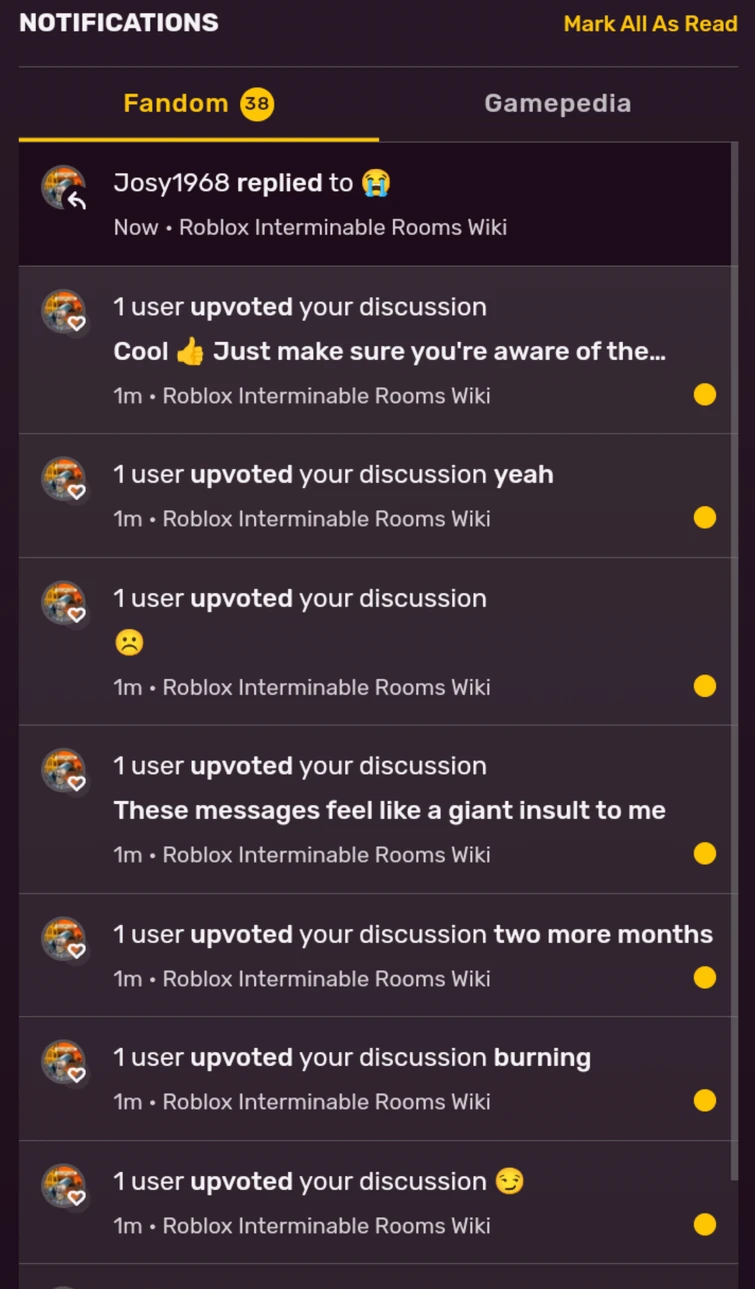Open the upvote notification with smirking emoji
This screenshot has width=755, height=1289.
click(318, 1202)
